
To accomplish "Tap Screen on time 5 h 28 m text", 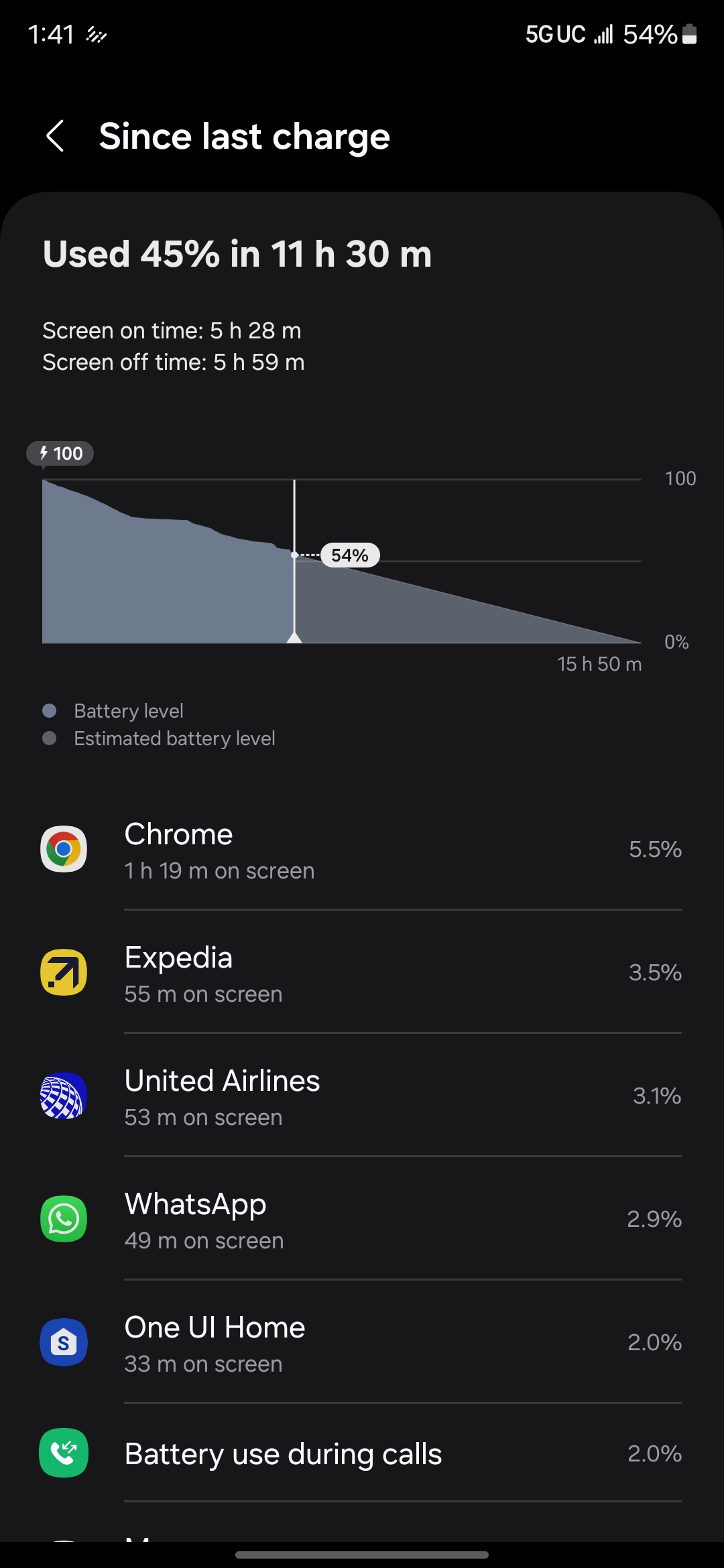I will [x=172, y=330].
